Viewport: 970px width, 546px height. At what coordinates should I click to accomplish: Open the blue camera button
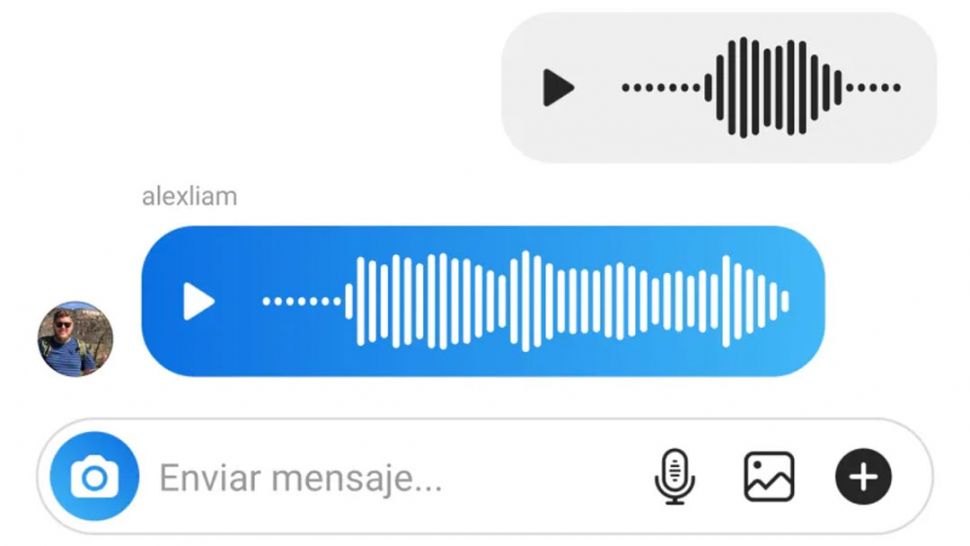pyautogui.click(x=94, y=478)
